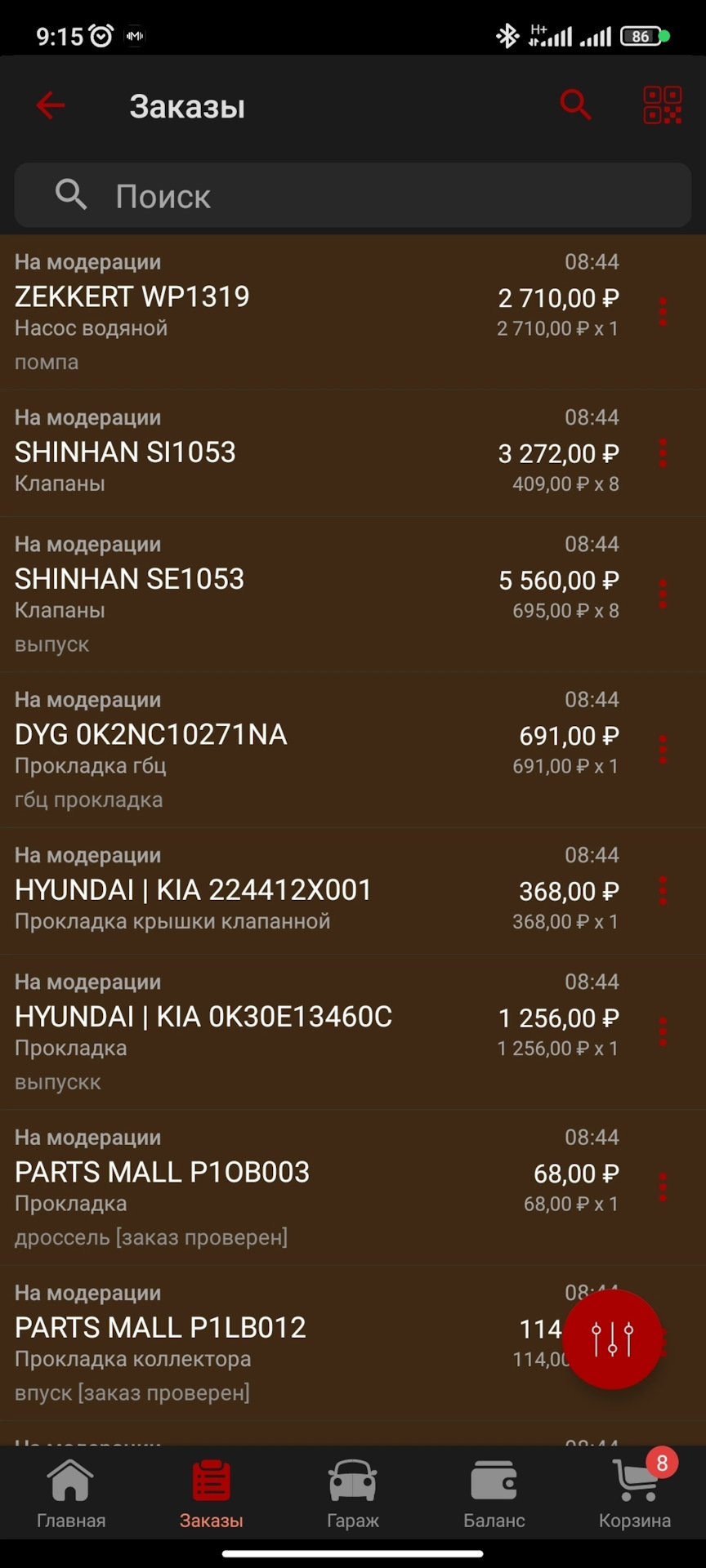706x1568 pixels.
Task: Open the filter settings floating button
Action: (x=612, y=1339)
